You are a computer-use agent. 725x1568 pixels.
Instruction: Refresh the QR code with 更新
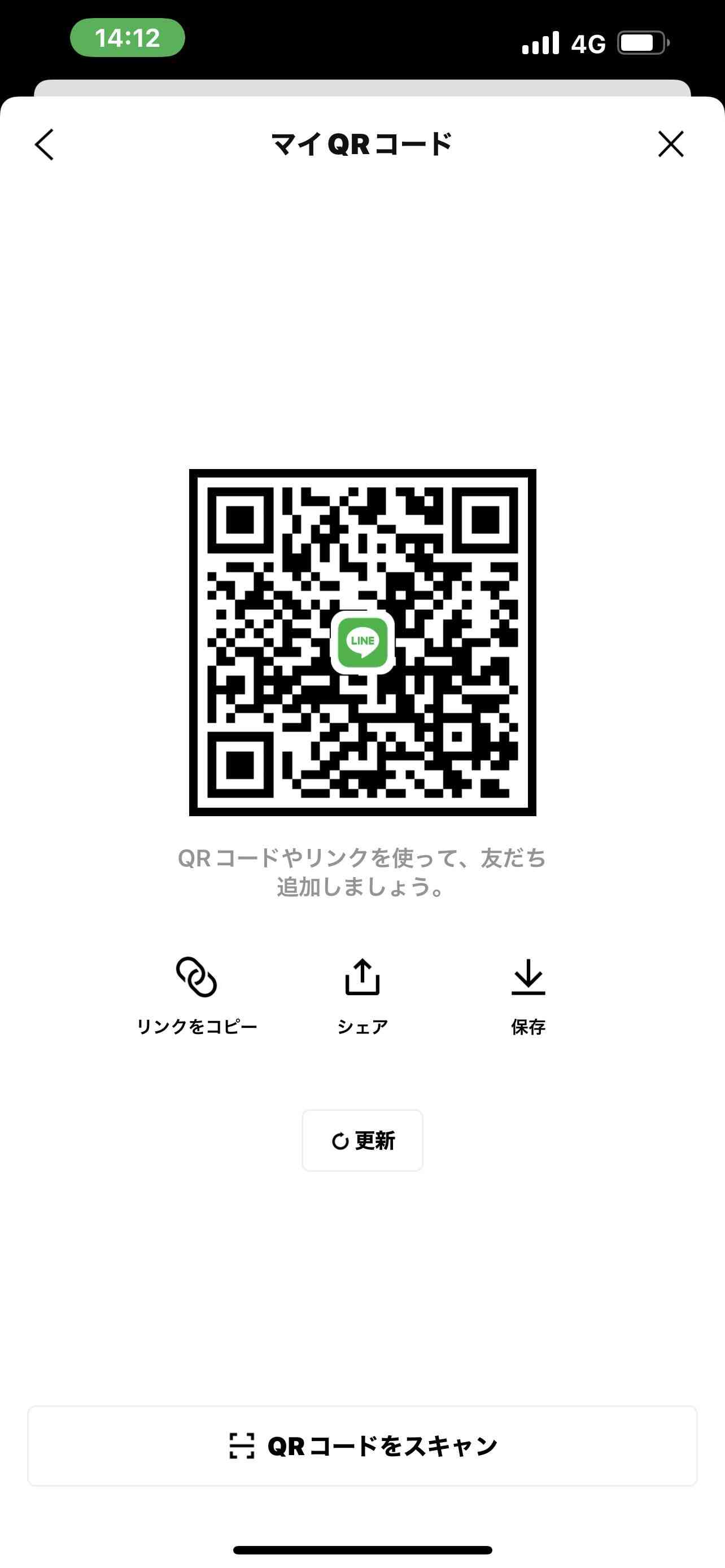[x=362, y=1140]
